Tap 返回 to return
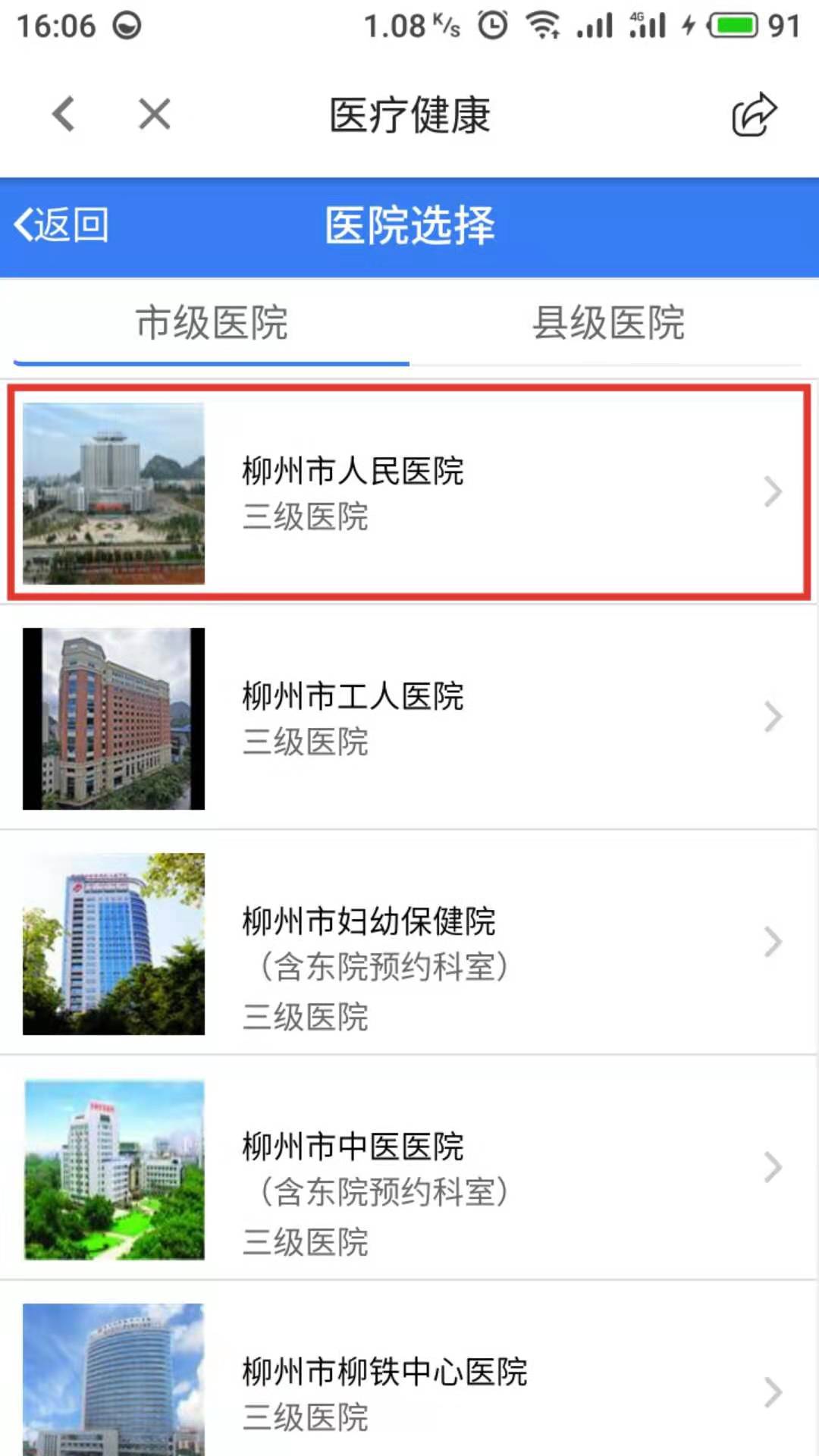Screen dimensions: 819x1456 click(x=62, y=225)
